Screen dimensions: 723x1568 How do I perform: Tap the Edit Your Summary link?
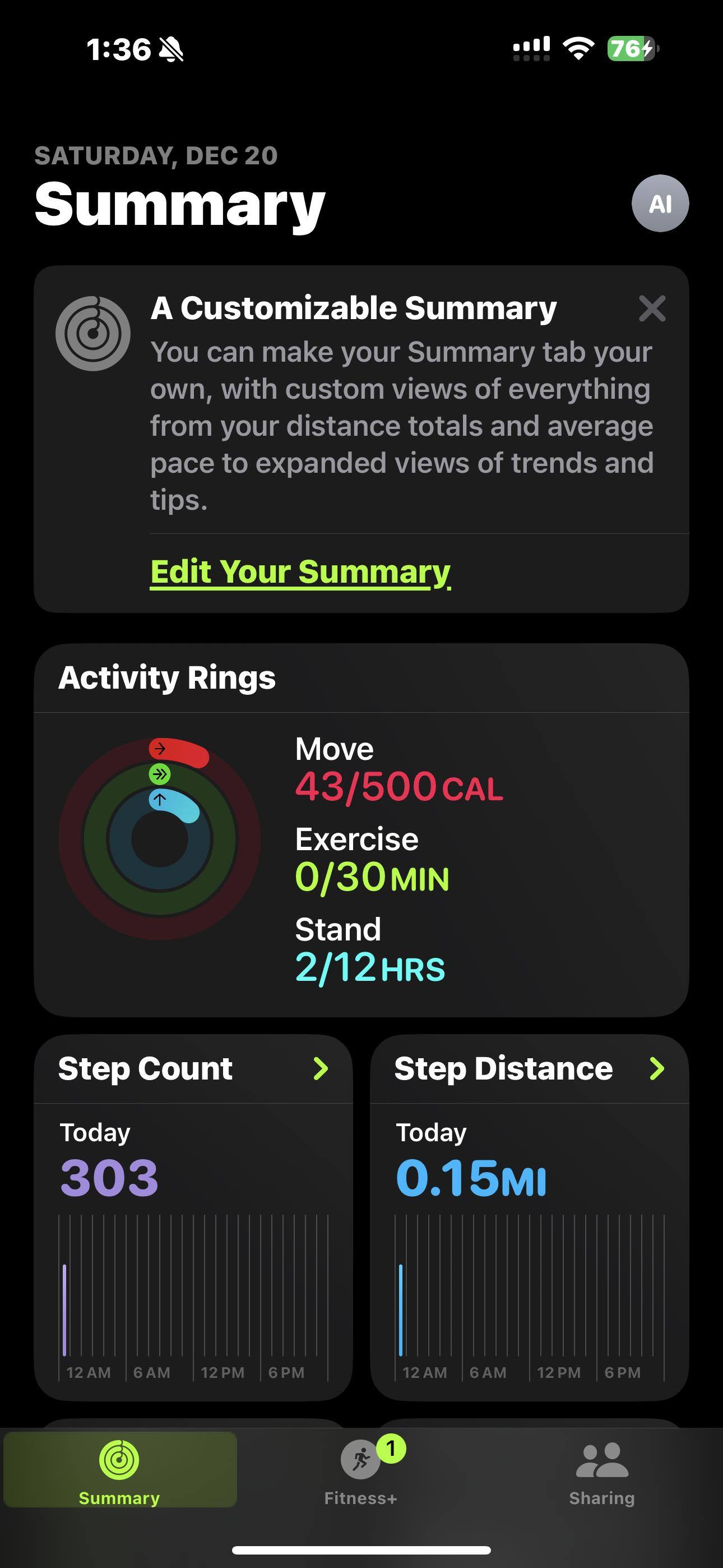(x=300, y=571)
